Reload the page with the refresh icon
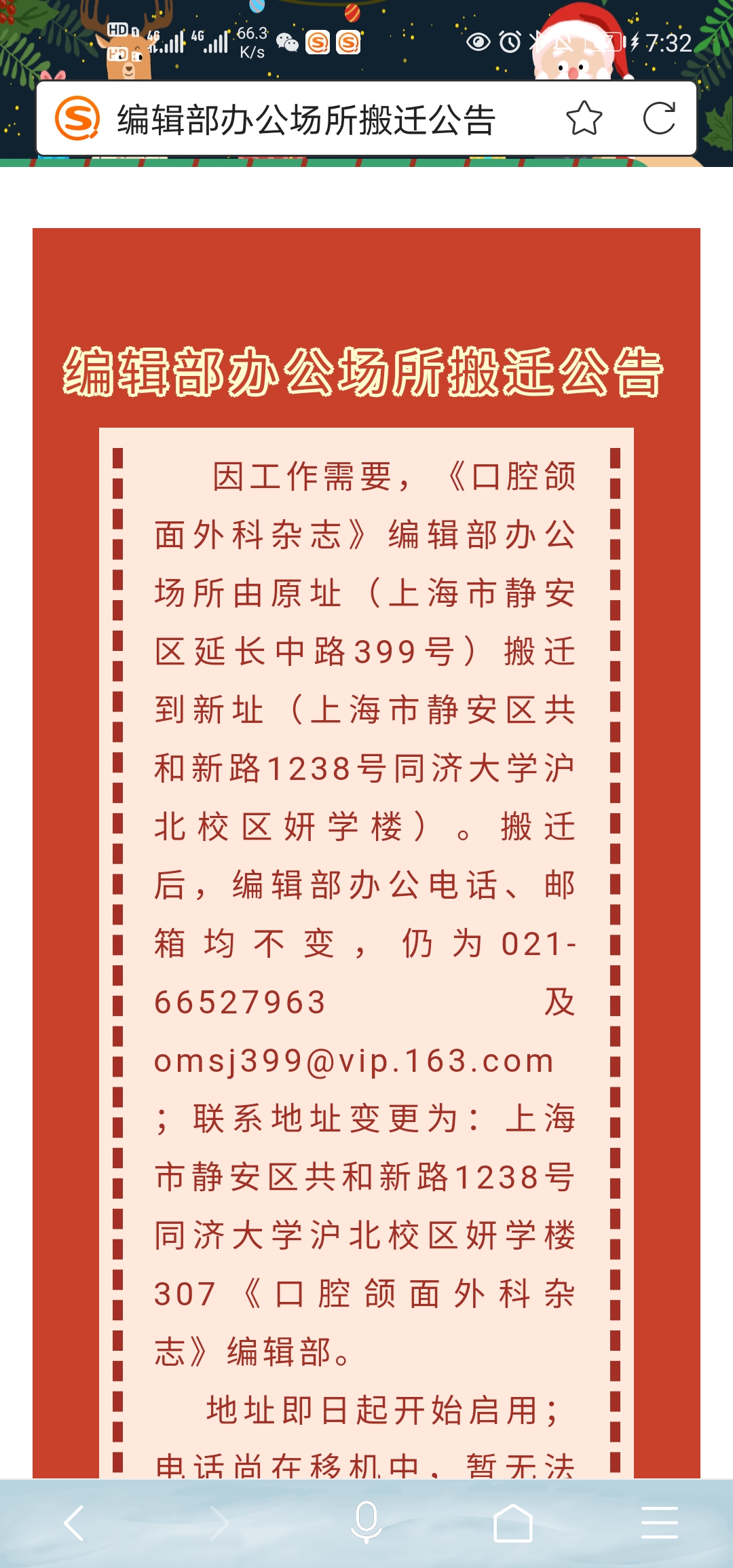This screenshot has height=1568, width=733. coord(659,118)
